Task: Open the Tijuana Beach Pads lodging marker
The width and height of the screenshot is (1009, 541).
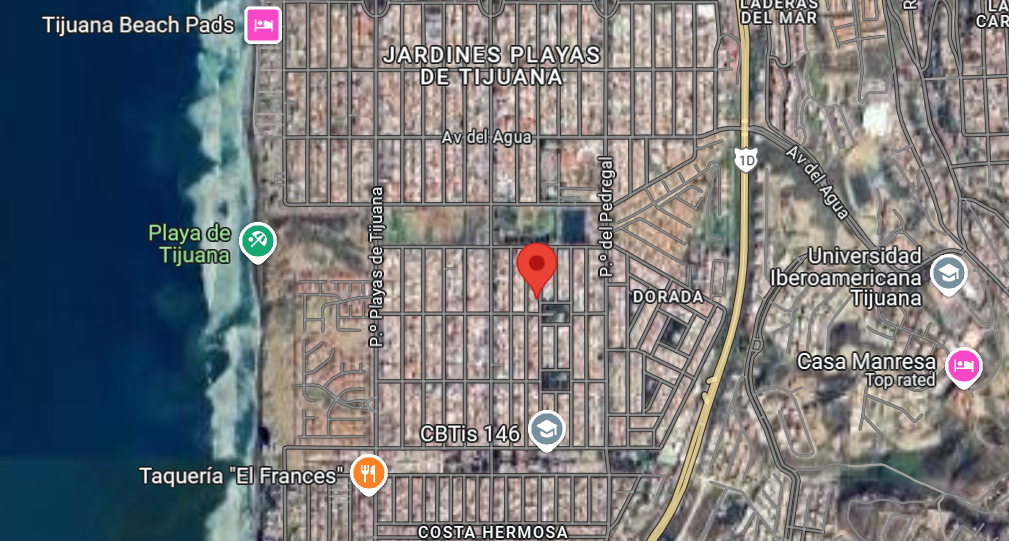Action: [x=263, y=26]
